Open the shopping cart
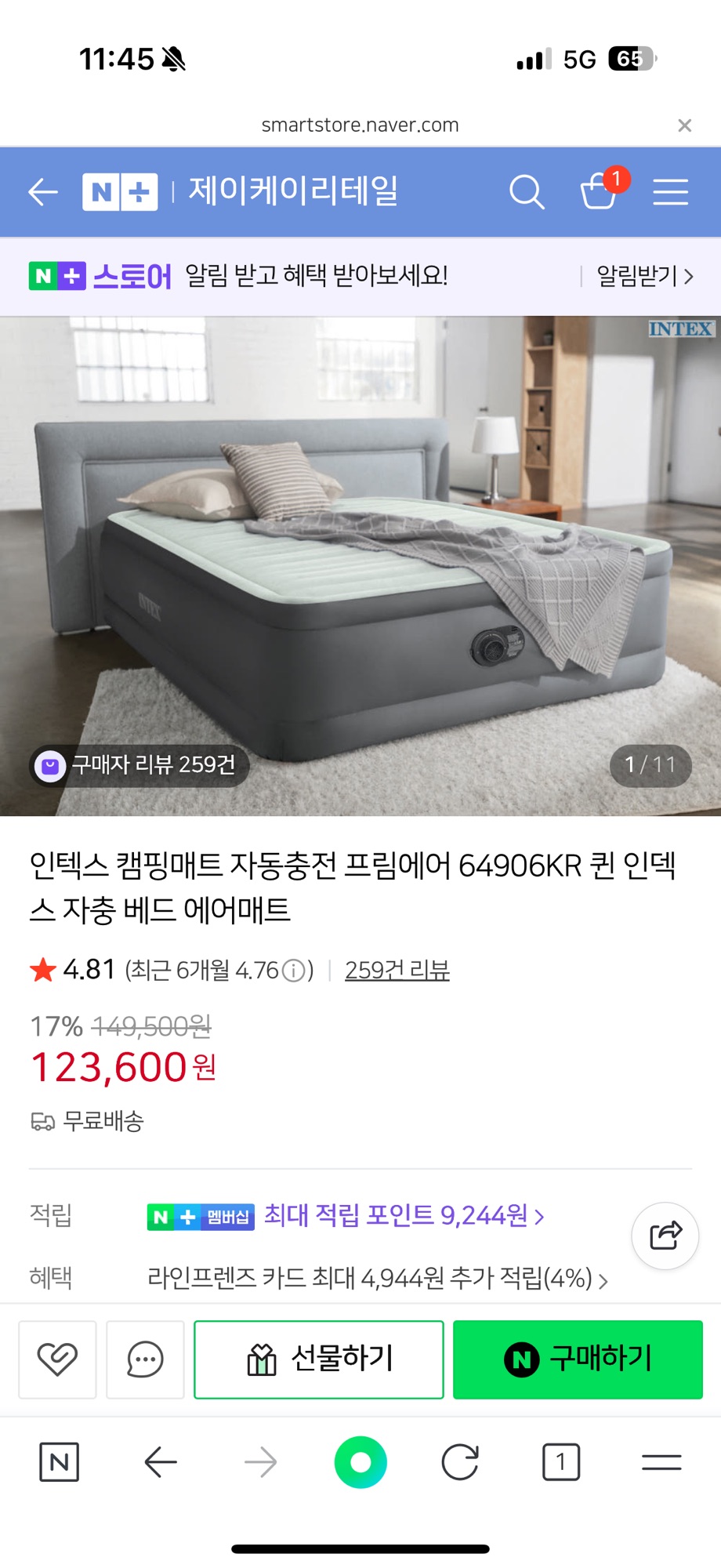 coord(600,191)
